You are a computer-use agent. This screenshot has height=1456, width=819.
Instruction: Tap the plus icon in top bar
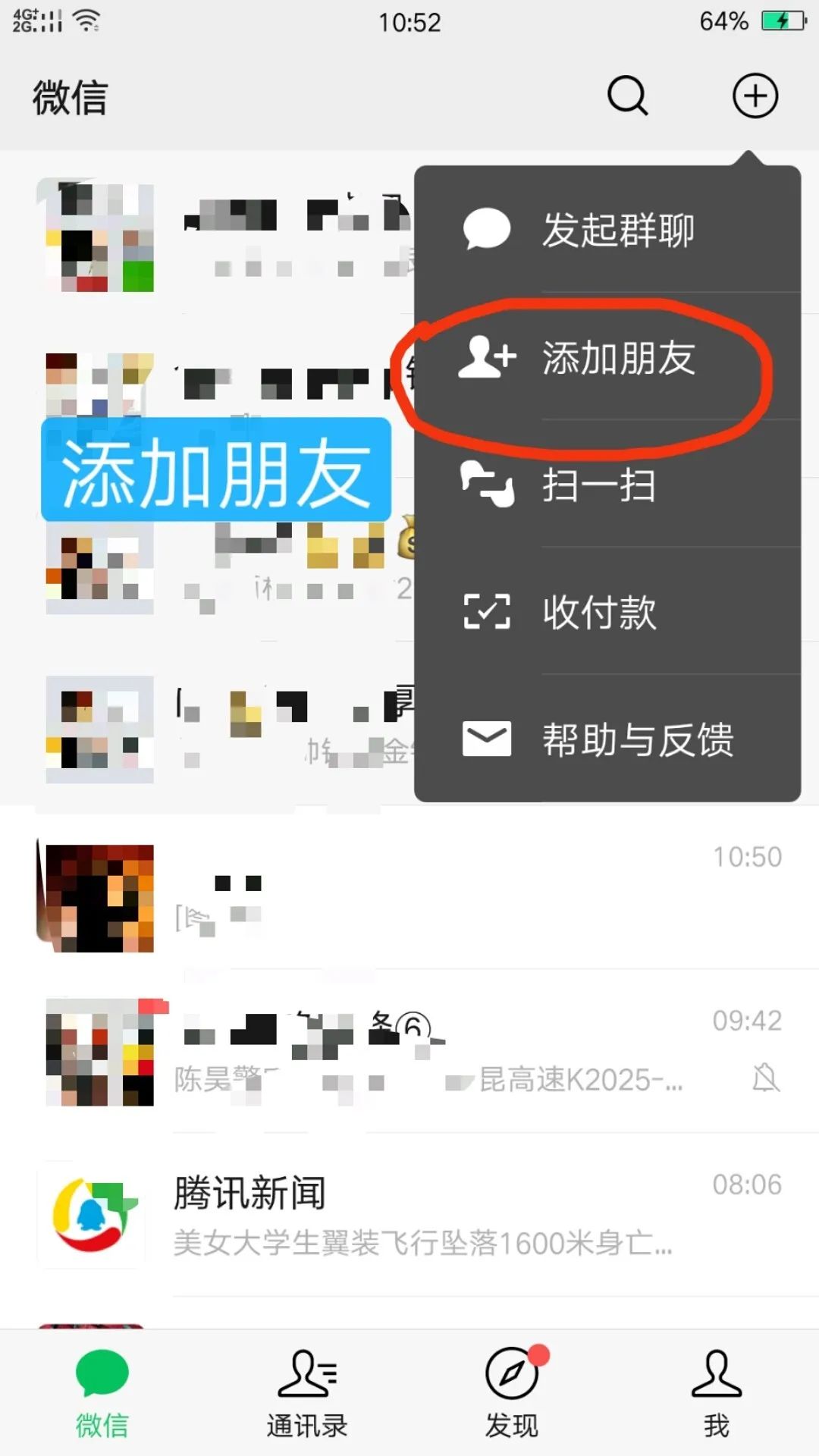755,96
